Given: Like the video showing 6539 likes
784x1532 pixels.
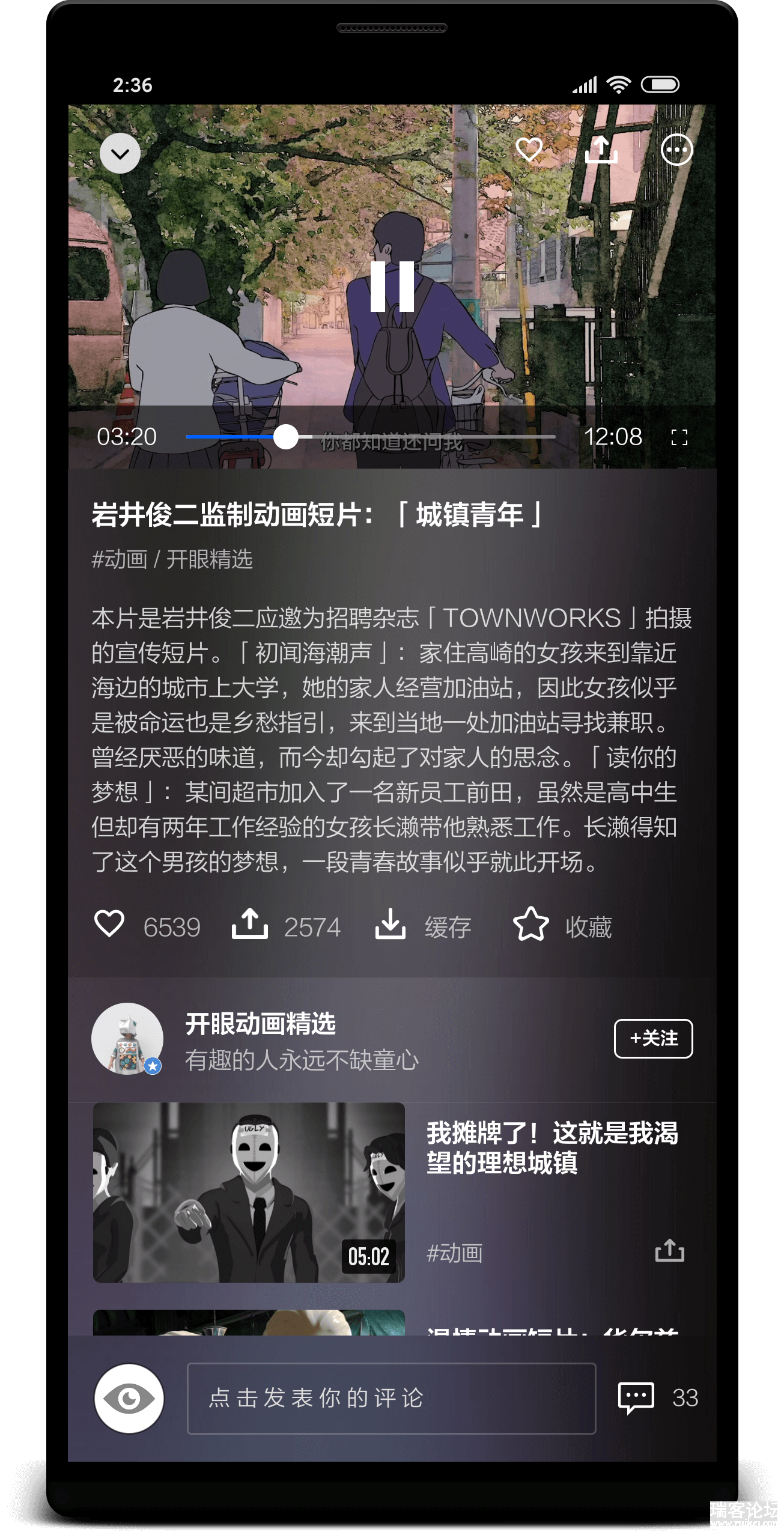Looking at the screenshot, I should tap(110, 925).
